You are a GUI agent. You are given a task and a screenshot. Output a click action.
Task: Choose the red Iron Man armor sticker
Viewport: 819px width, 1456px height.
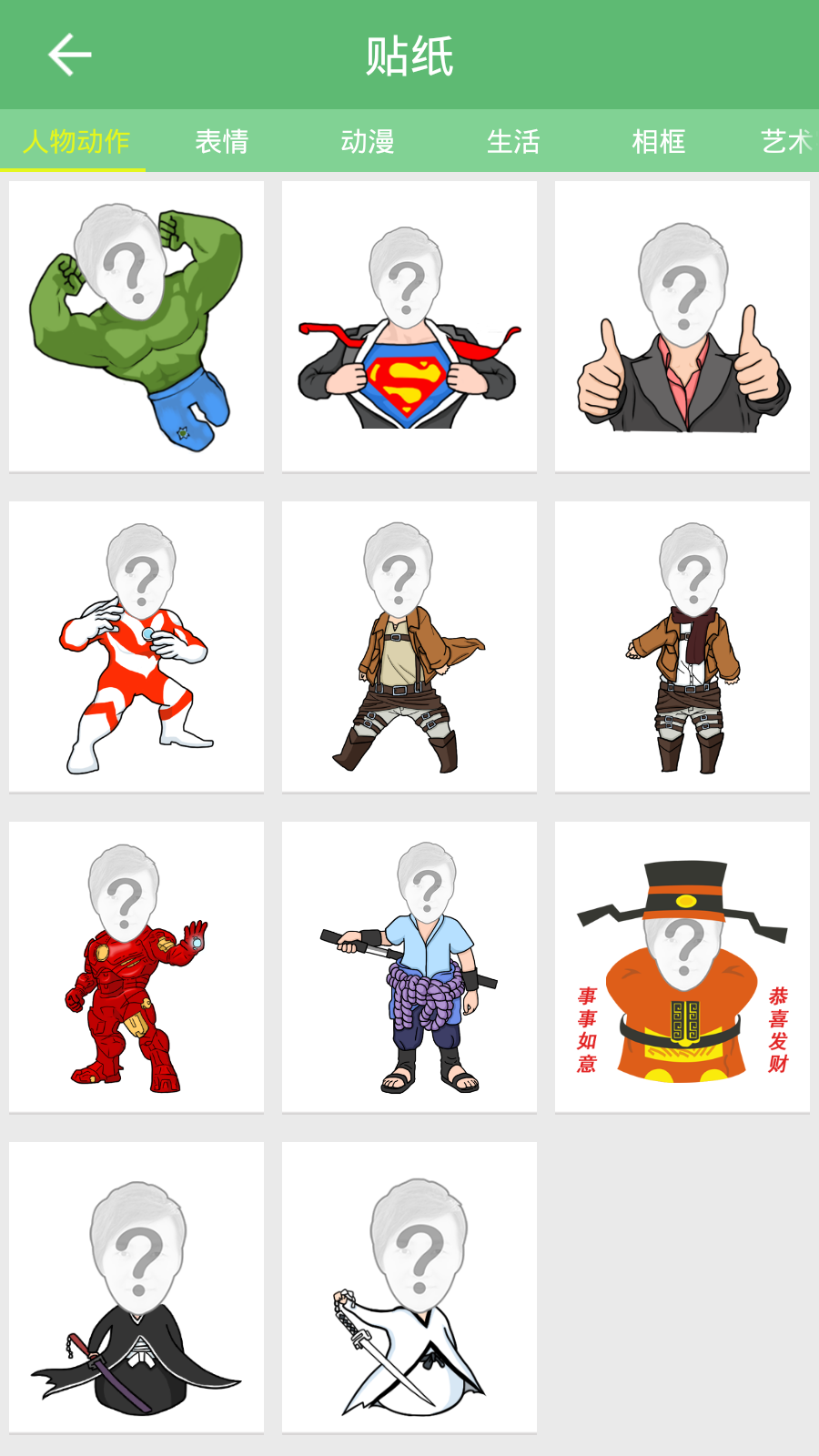136,966
